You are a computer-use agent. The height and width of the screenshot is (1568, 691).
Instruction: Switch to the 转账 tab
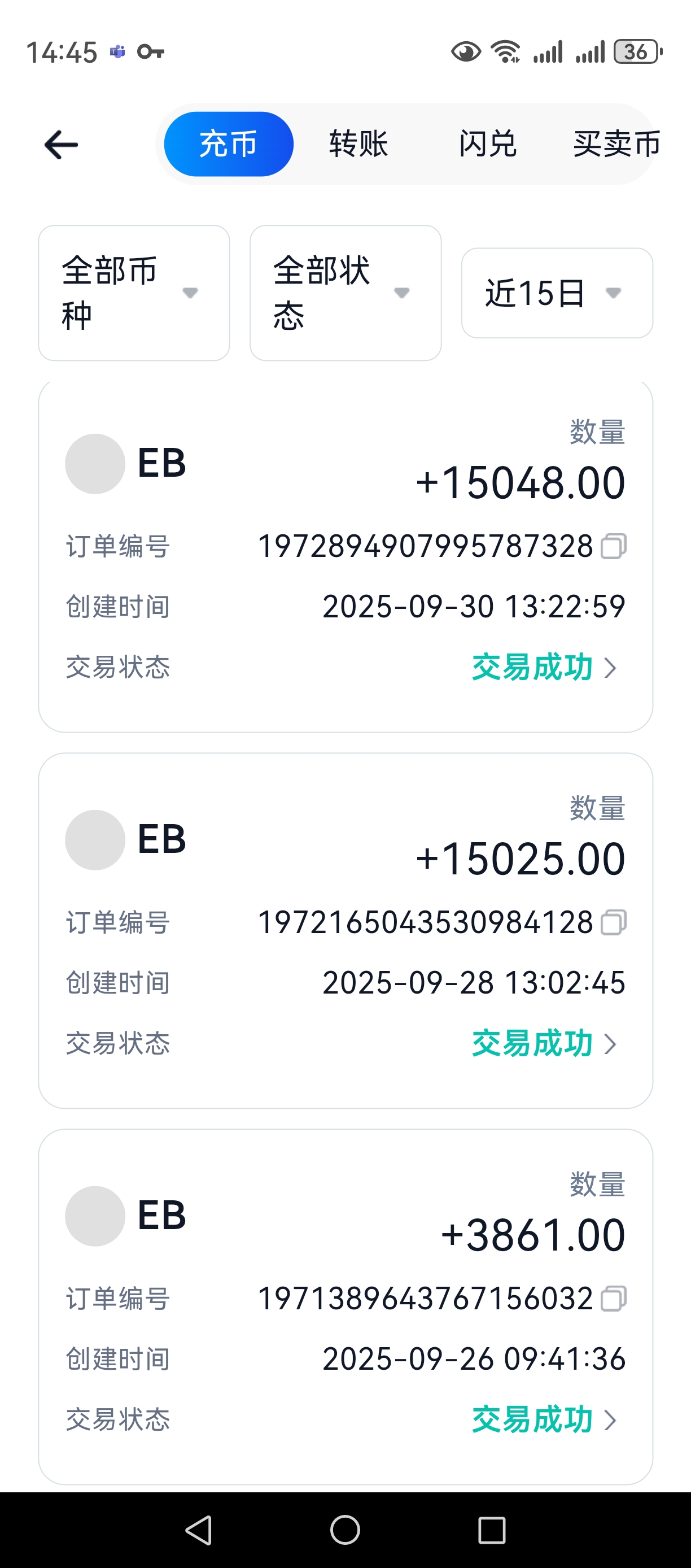pos(358,144)
